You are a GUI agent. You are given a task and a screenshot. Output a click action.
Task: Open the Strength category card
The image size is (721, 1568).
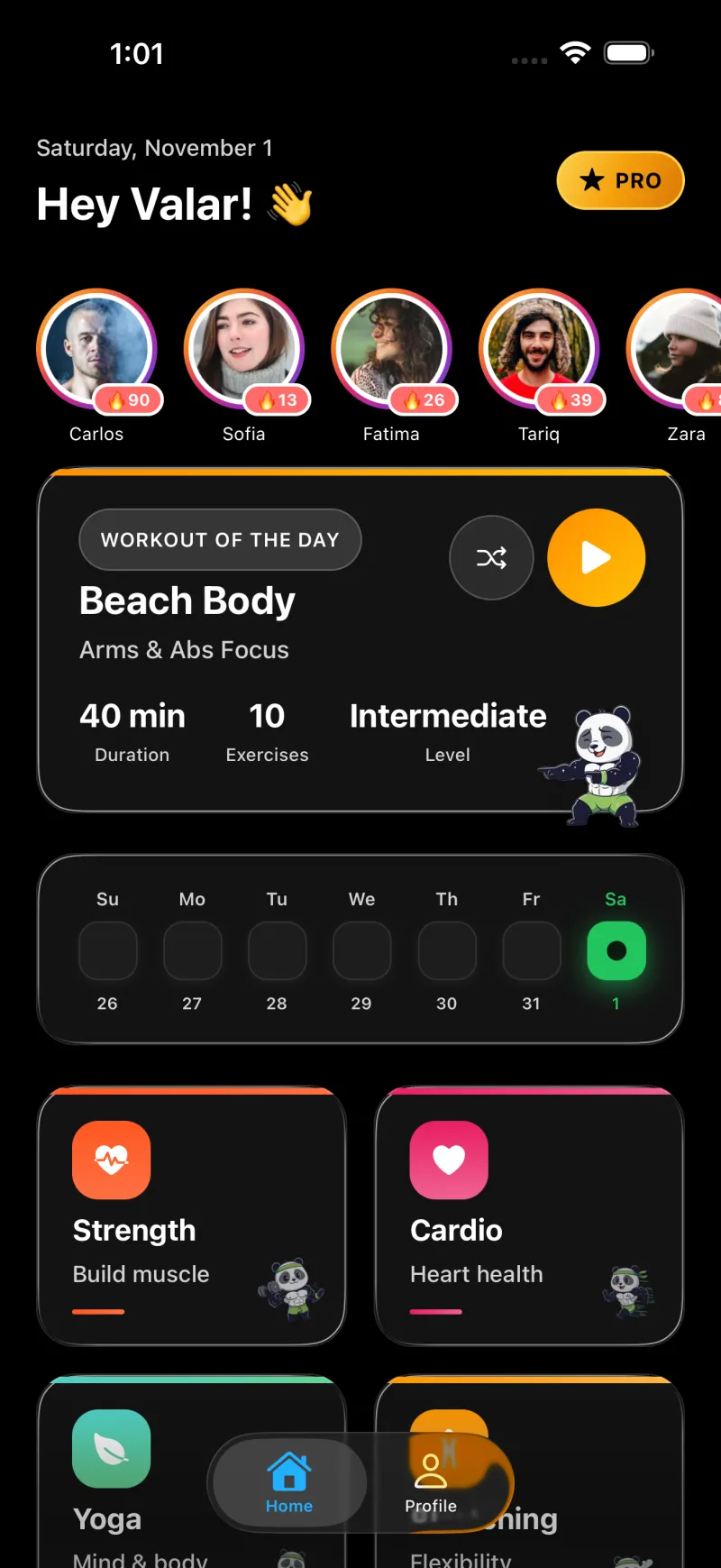pos(191,1215)
